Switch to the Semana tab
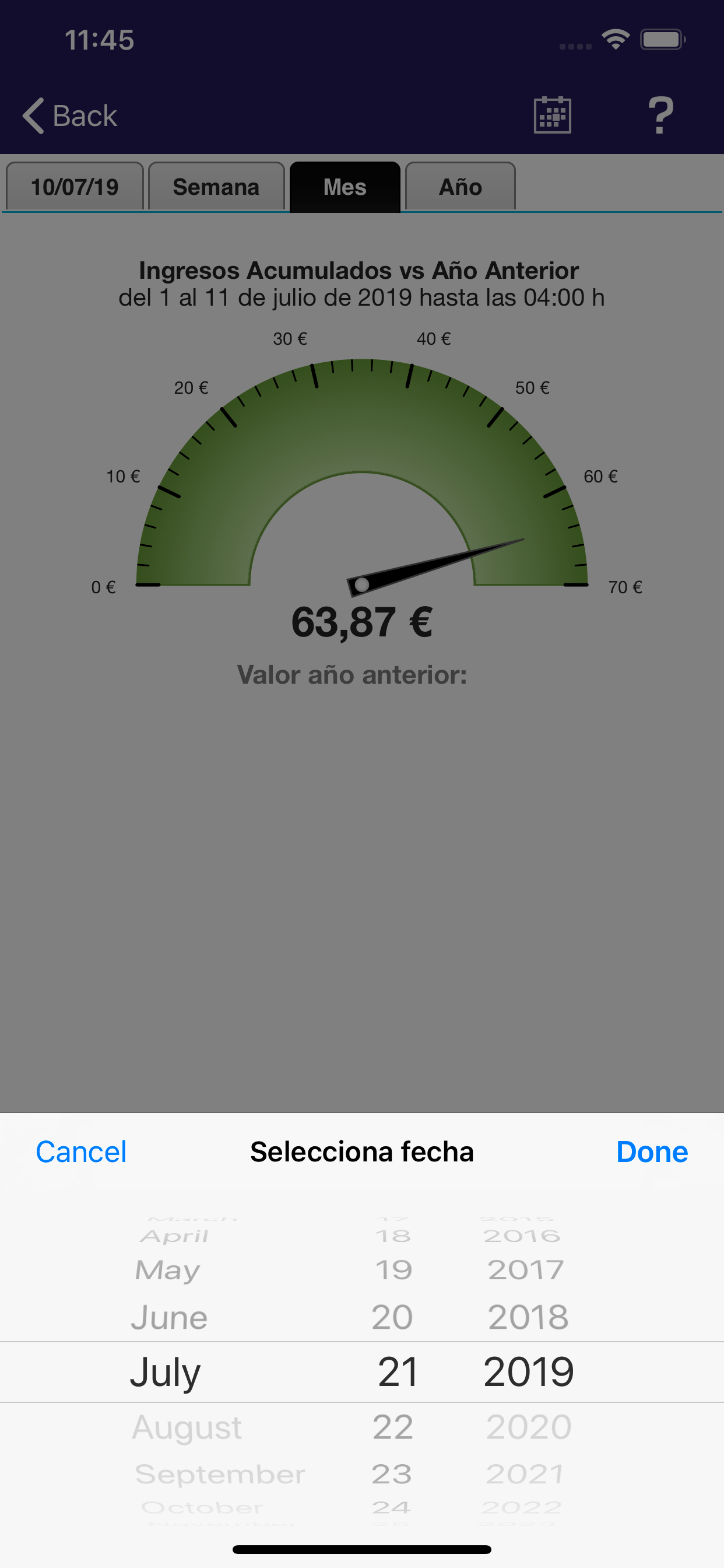Viewport: 724px width, 1568px height. click(216, 186)
